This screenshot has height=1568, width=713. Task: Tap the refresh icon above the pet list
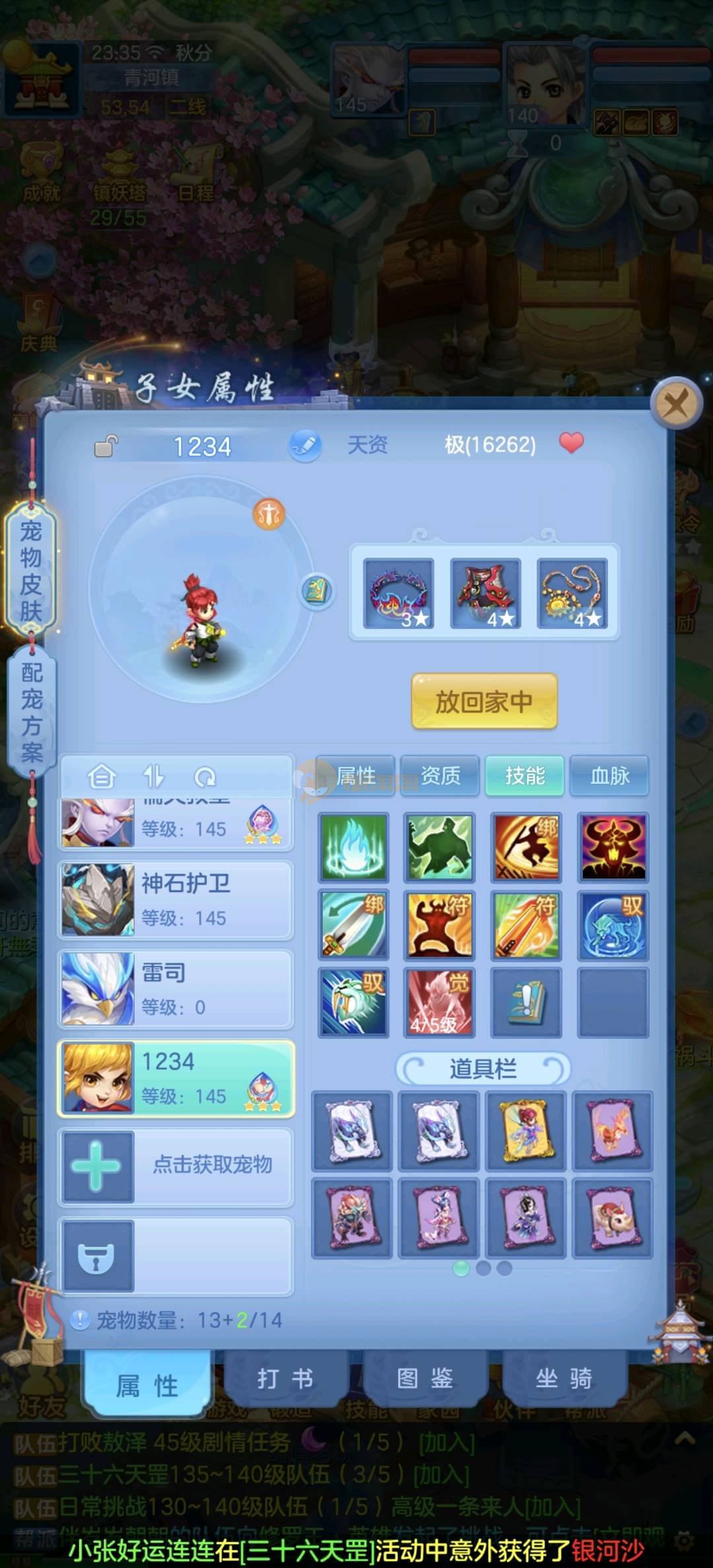[x=205, y=777]
